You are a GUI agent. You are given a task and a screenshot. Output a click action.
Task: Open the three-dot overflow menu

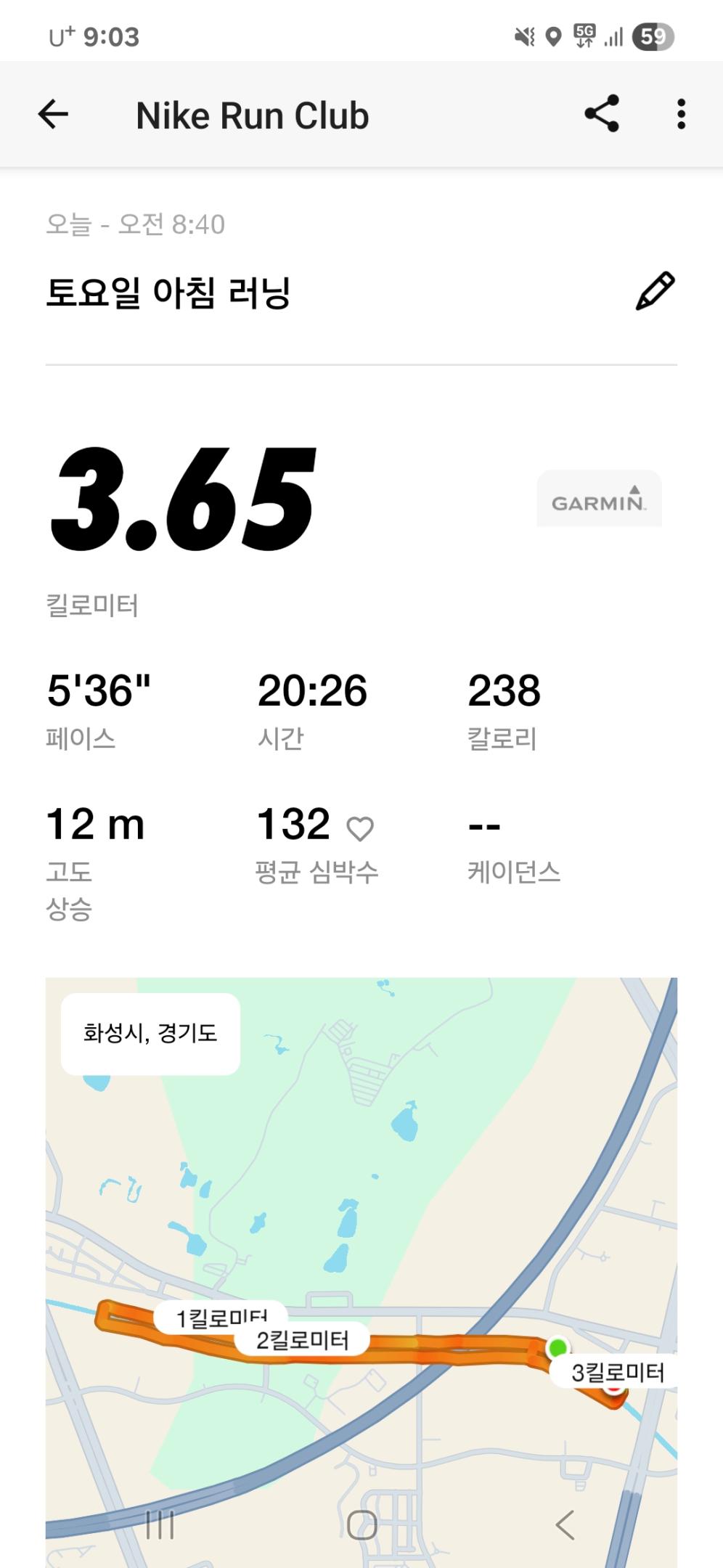click(x=680, y=114)
